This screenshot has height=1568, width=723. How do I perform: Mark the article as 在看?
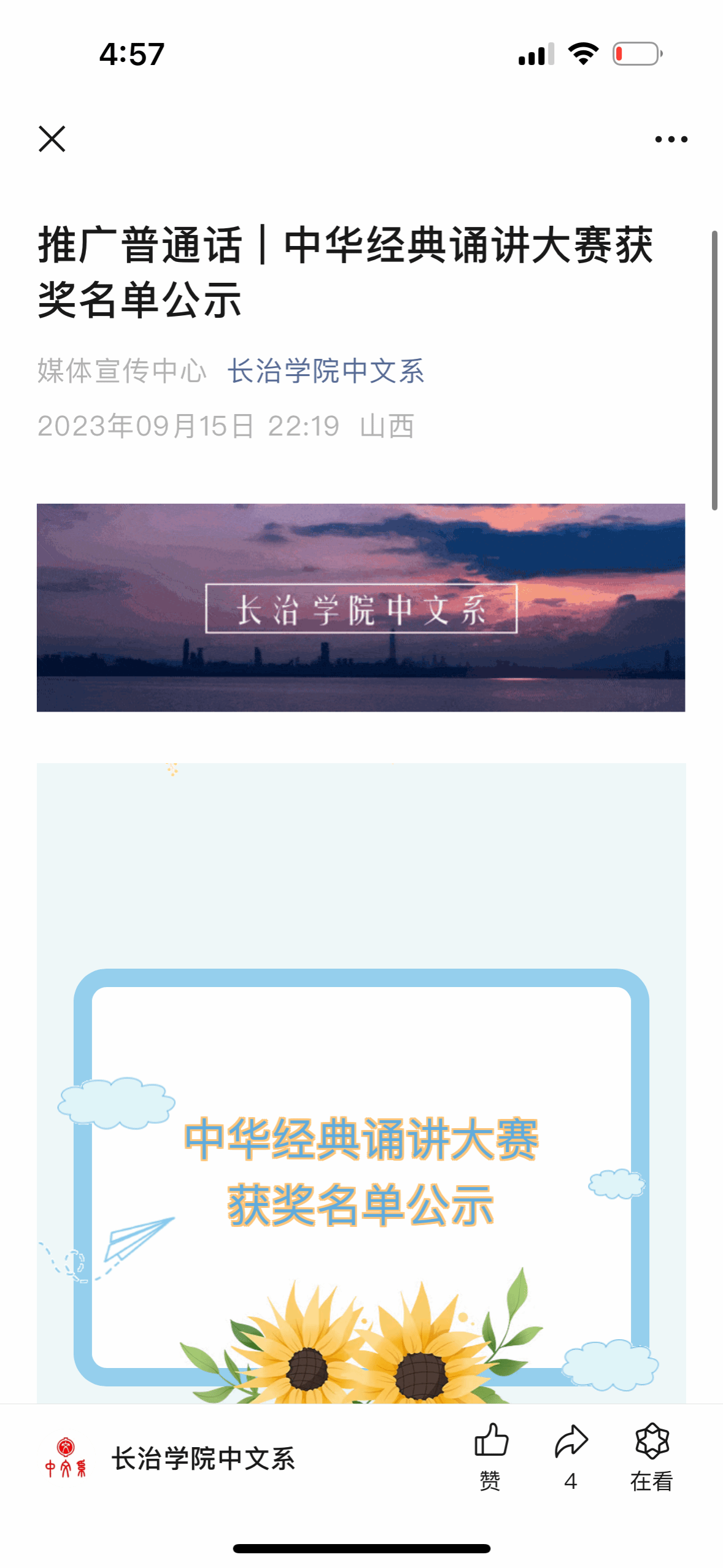click(x=651, y=1455)
